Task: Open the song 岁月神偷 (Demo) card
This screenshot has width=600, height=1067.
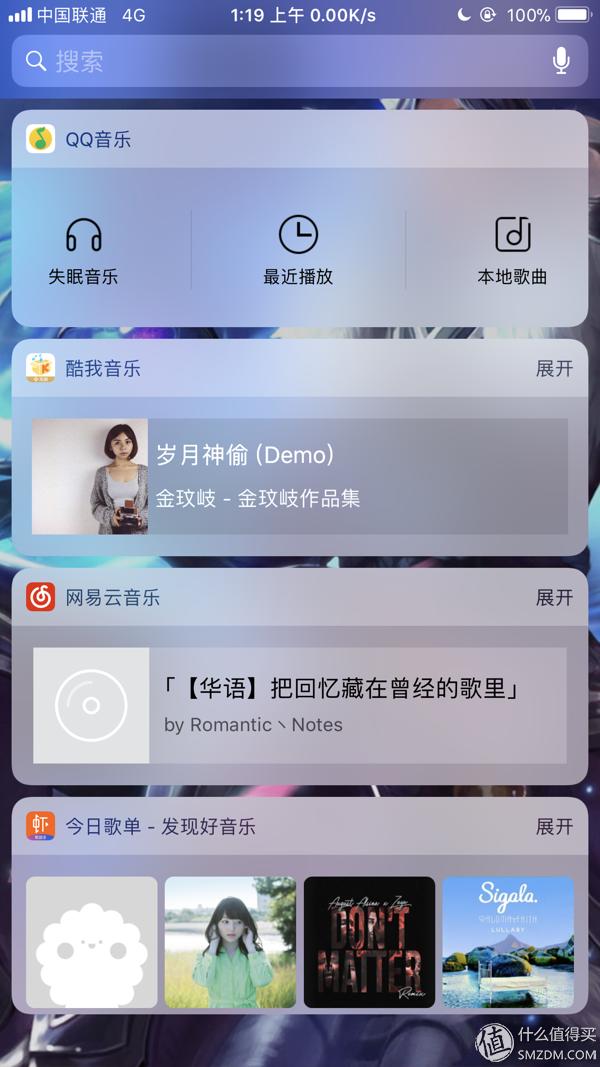Action: pos(300,476)
